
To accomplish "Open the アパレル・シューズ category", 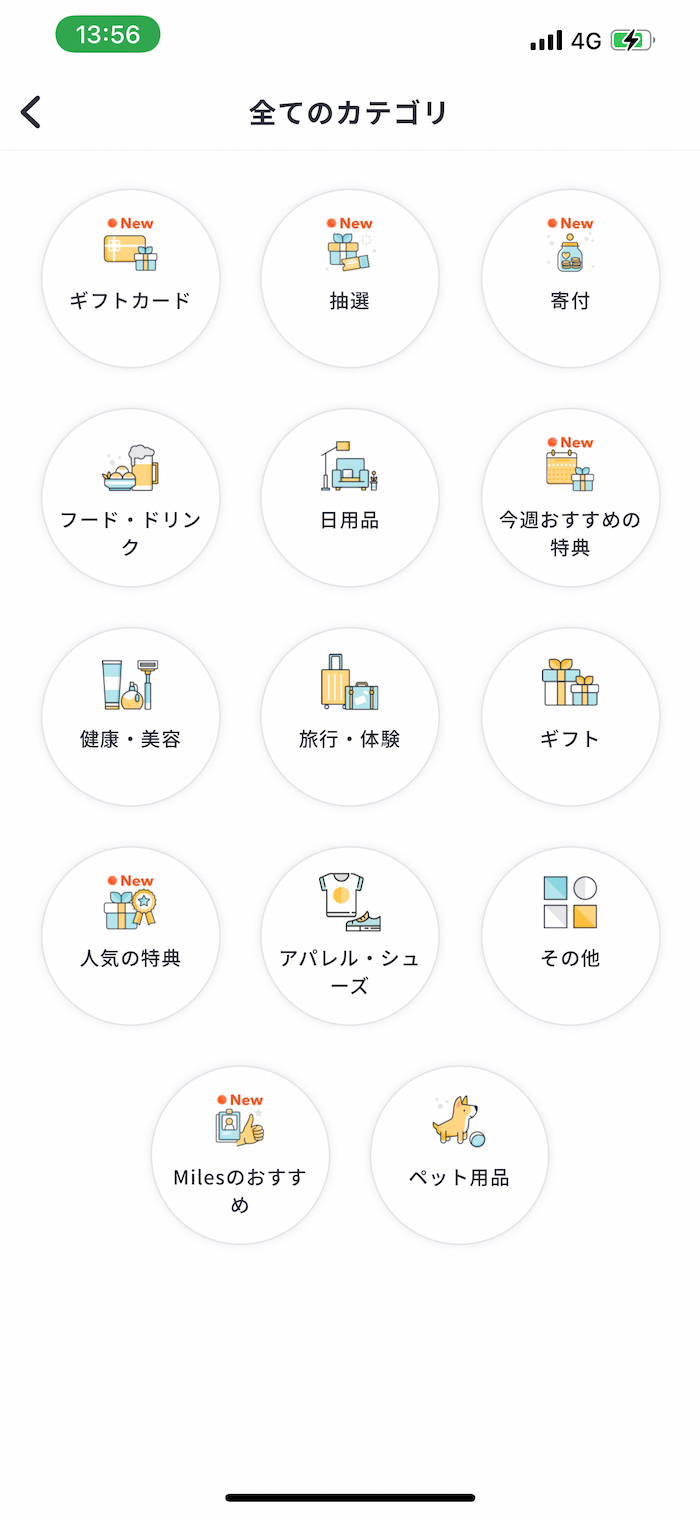I will point(350,935).
